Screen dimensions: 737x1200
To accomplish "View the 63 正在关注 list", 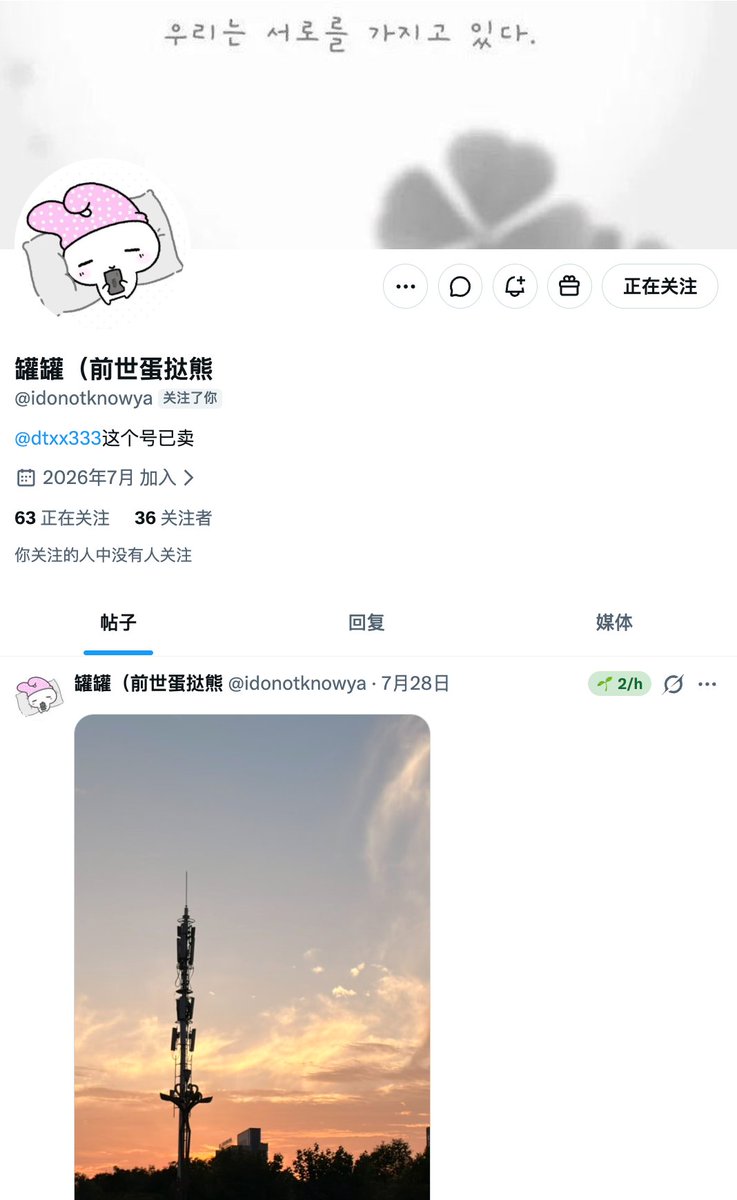I will coord(62,518).
